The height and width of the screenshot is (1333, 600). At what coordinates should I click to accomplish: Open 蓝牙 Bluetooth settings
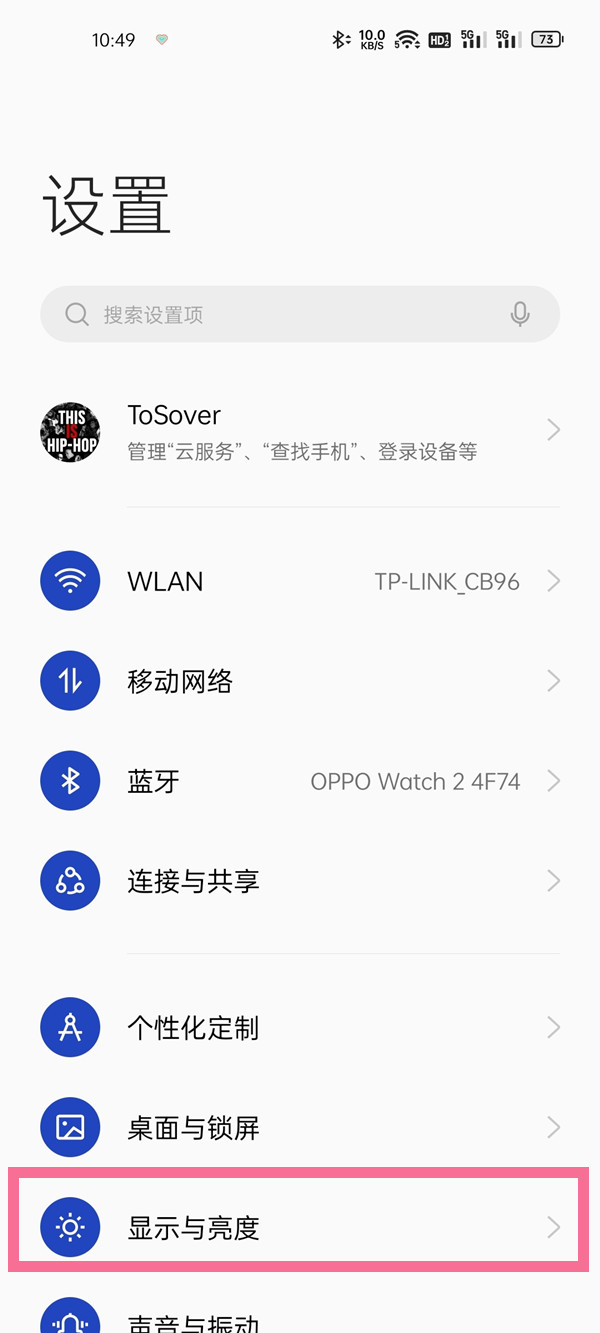click(x=300, y=781)
